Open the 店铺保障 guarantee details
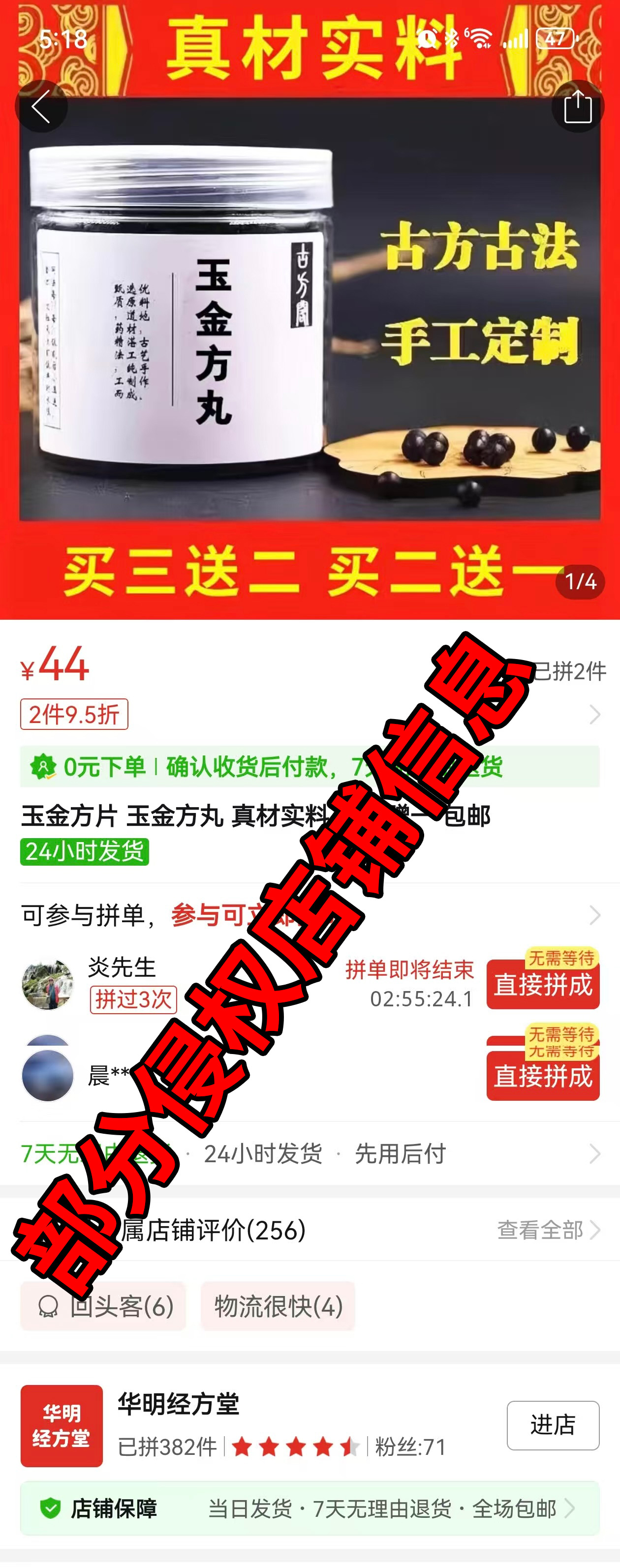Screen dimensions: 620x1568 [310, 1508]
